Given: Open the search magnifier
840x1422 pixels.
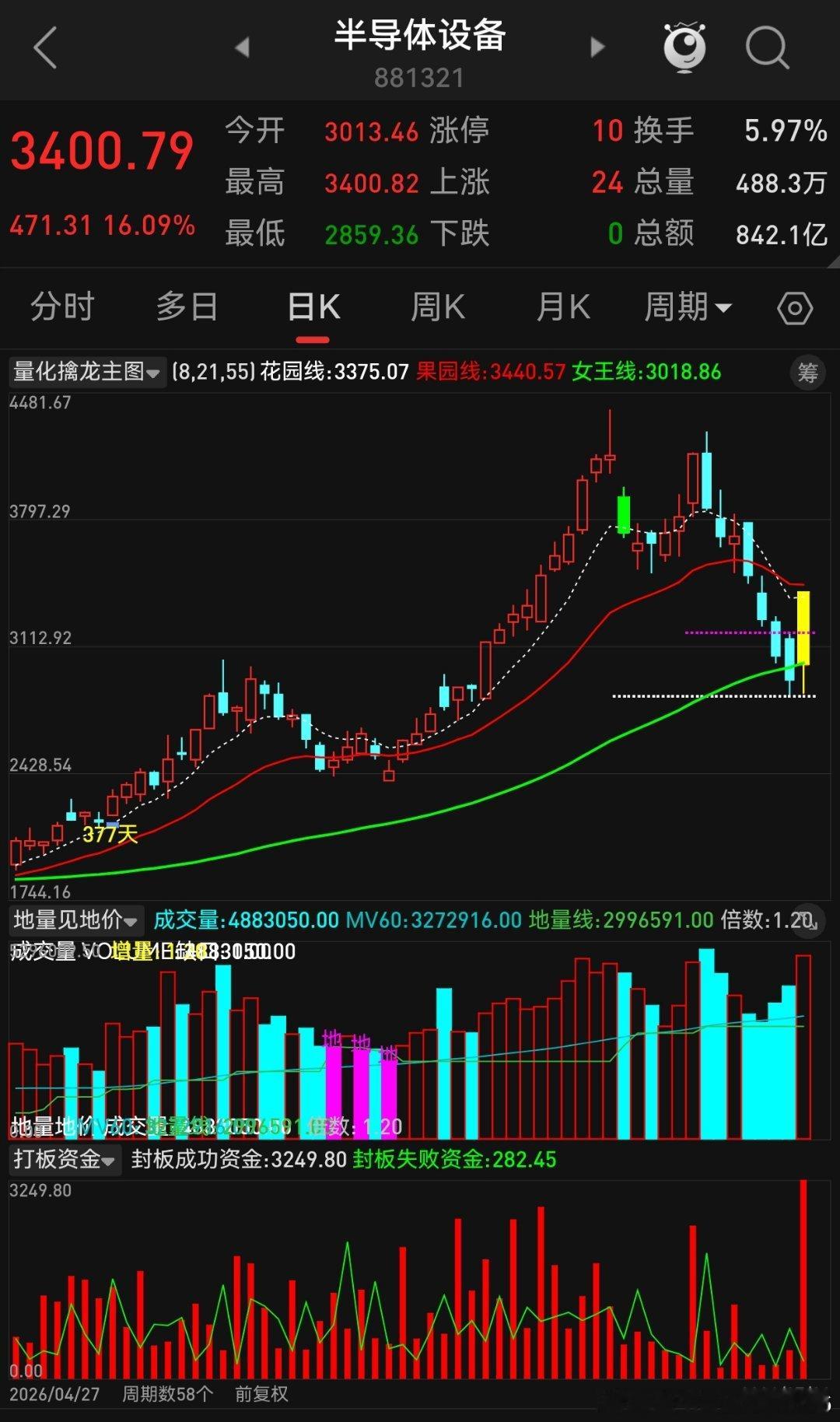Looking at the screenshot, I should click(767, 48).
